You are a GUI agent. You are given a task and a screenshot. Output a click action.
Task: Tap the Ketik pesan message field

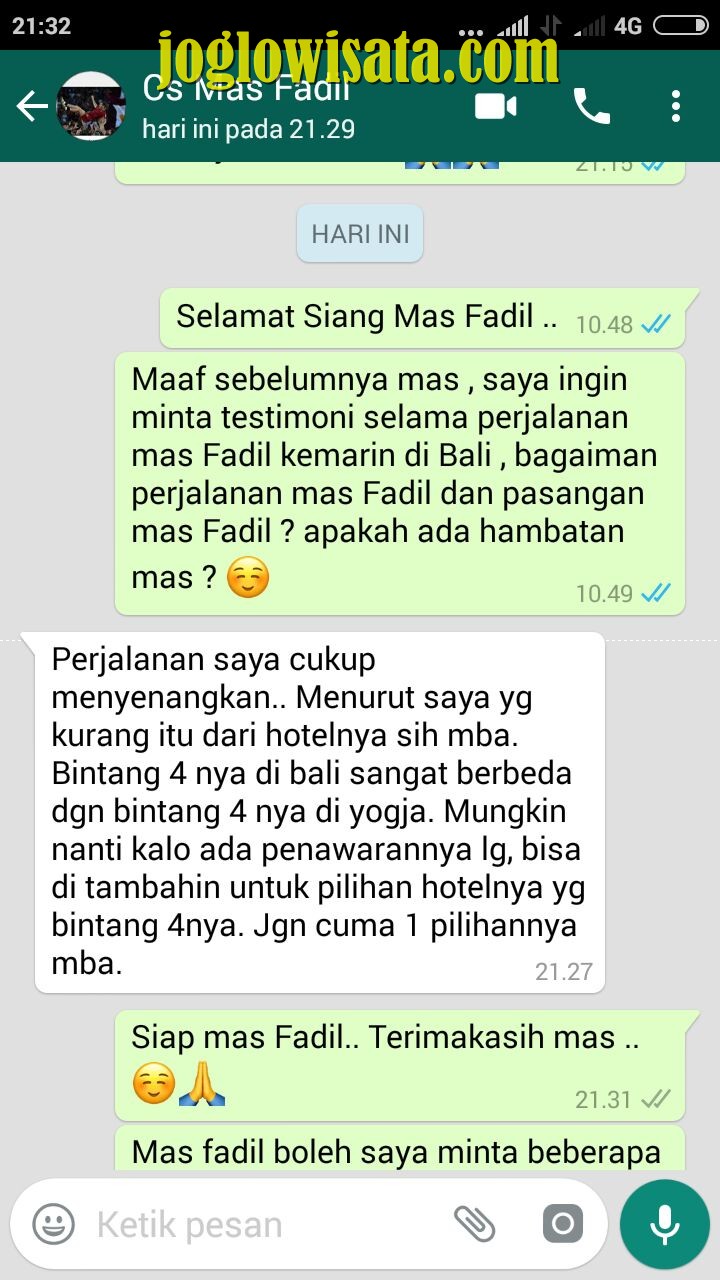point(260,1224)
